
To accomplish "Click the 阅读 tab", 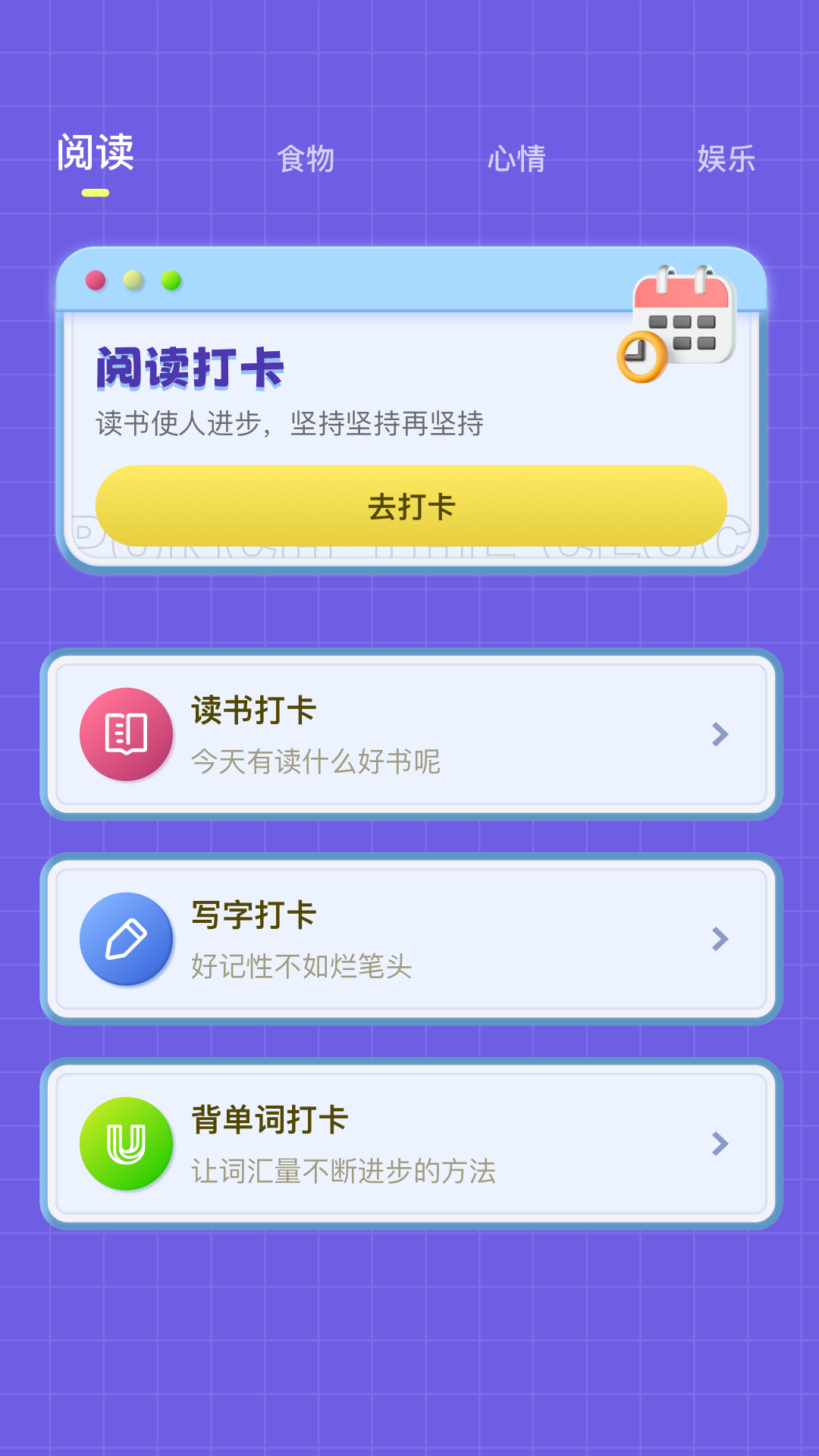I will pos(96,154).
